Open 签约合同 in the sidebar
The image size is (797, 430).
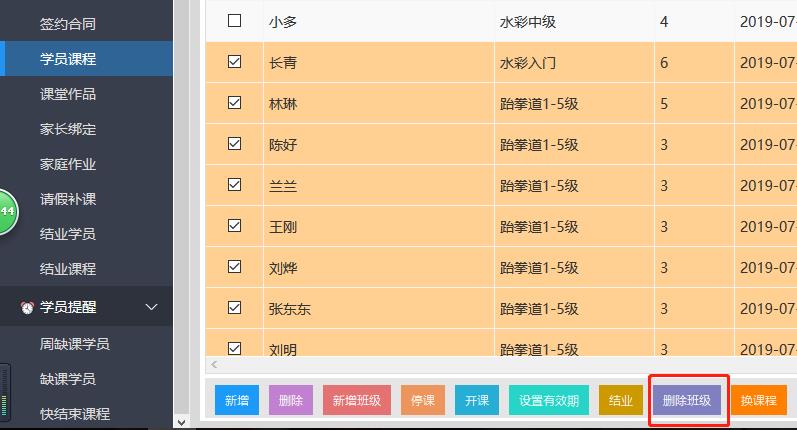(68, 23)
